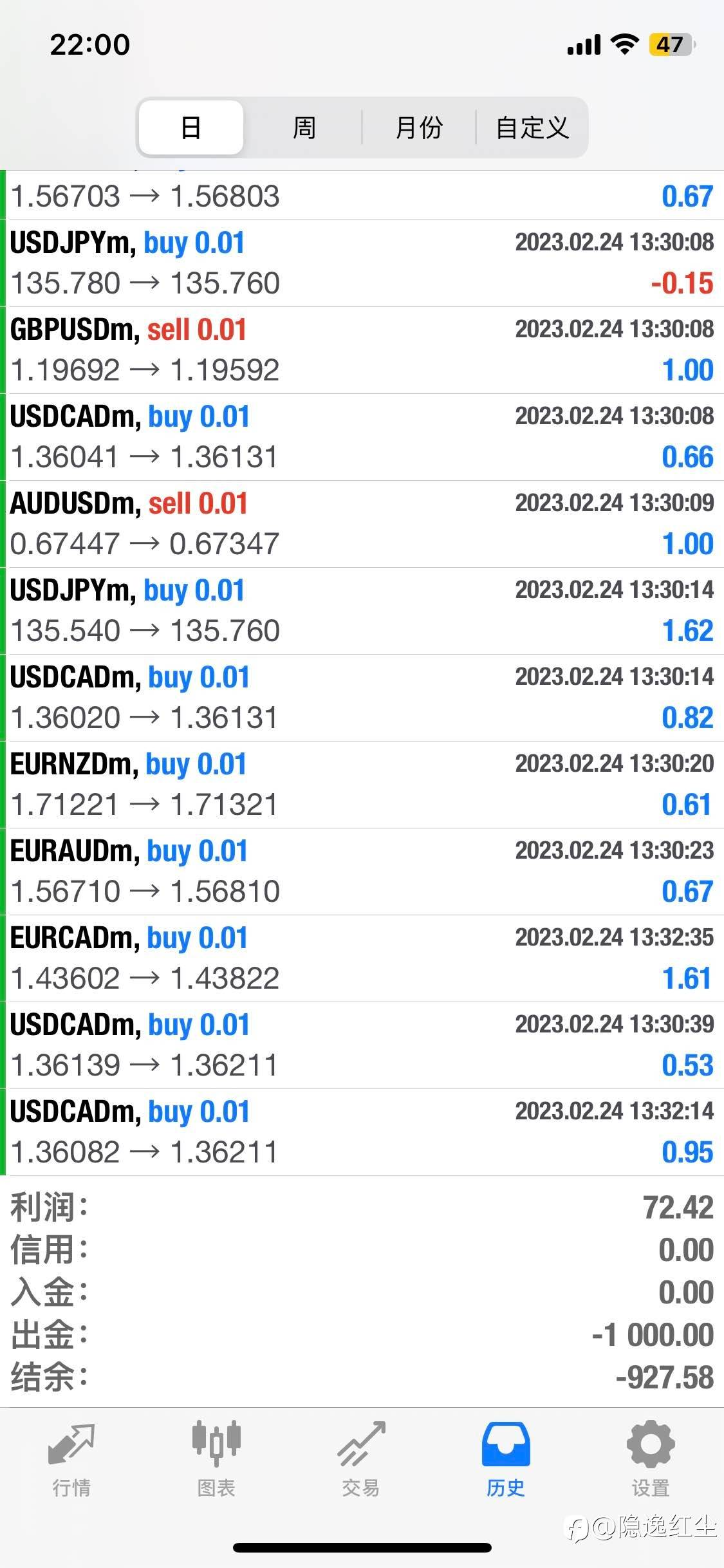
Task: Open the AUDUSDm sell 0.01 trade
Action: pyautogui.click(x=362, y=524)
